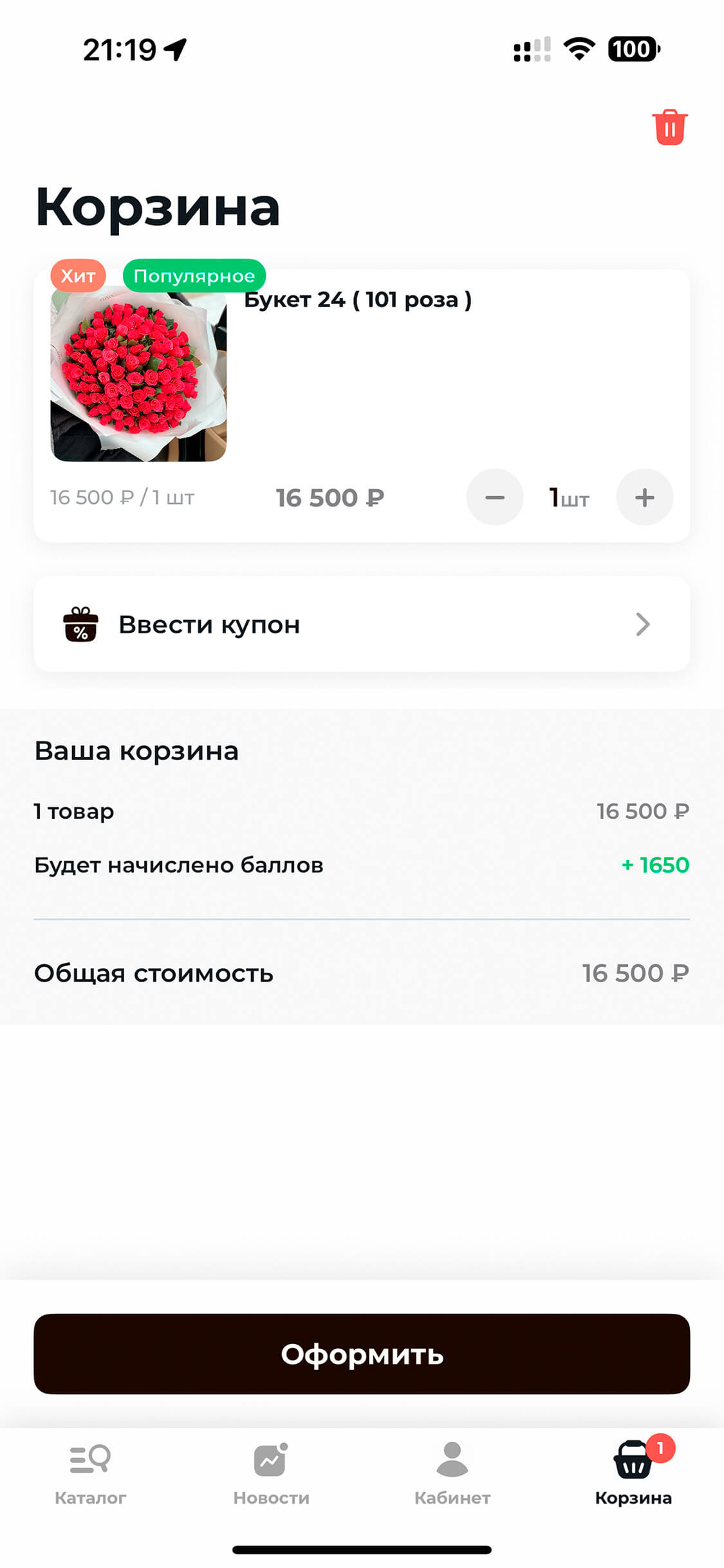Select the Корзина tab

click(633, 1473)
